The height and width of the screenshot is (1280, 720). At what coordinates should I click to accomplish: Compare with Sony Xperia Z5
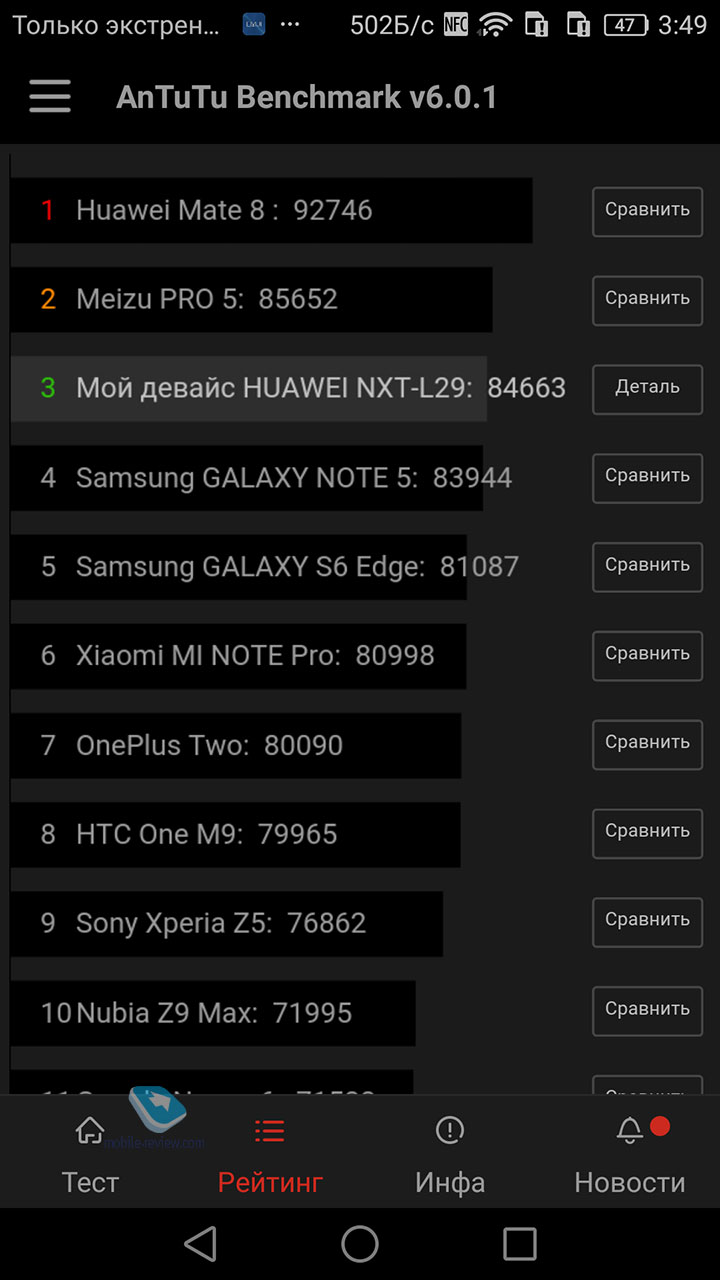[647, 922]
